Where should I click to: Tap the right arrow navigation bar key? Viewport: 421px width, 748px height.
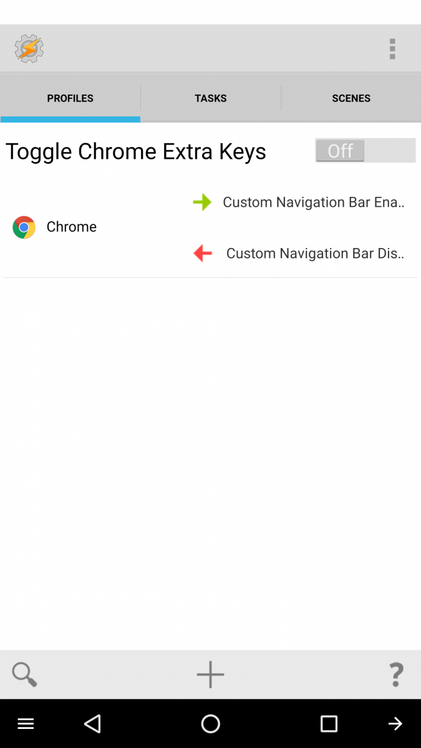click(395, 724)
